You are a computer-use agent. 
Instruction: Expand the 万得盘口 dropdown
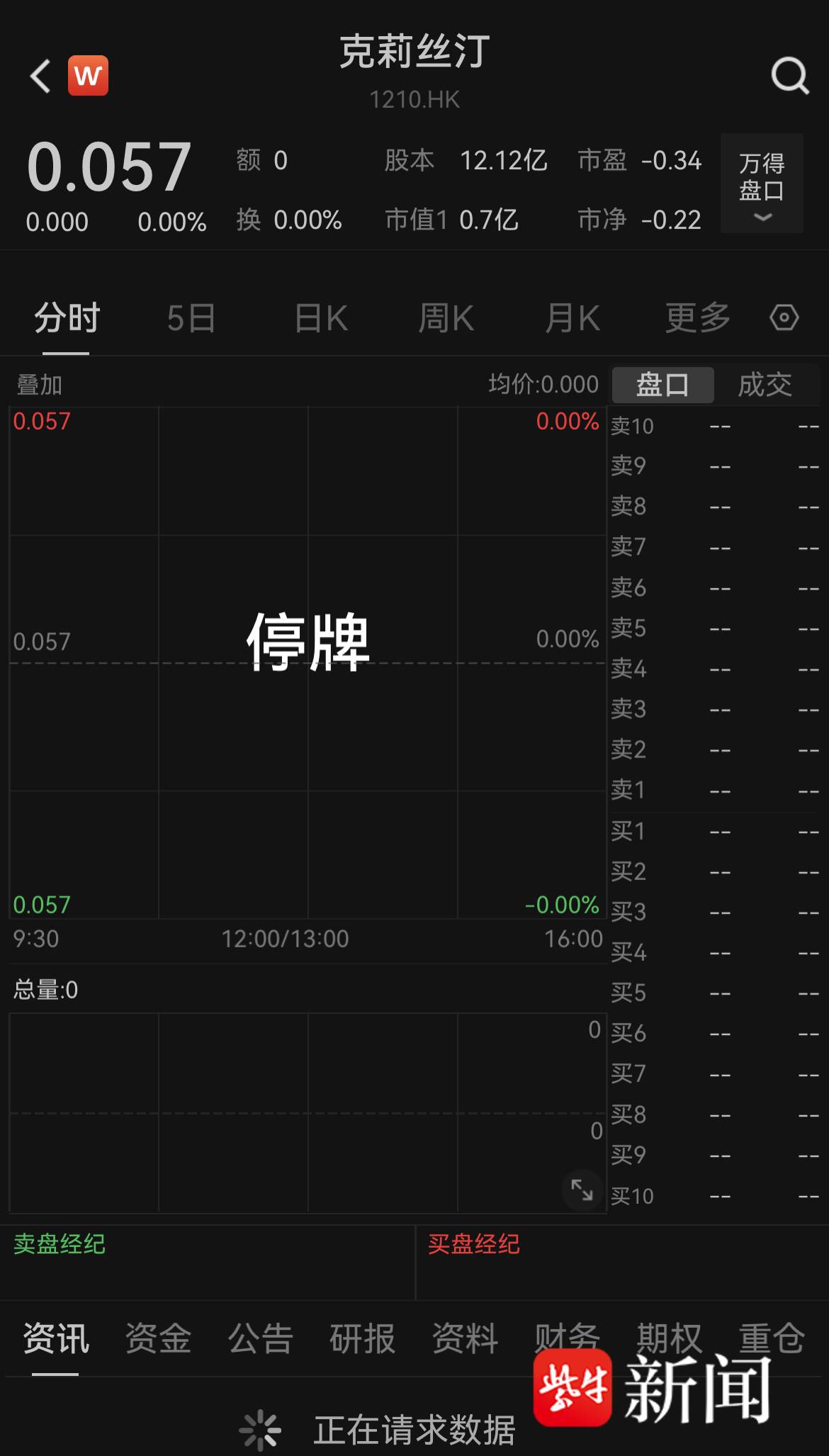point(762,184)
